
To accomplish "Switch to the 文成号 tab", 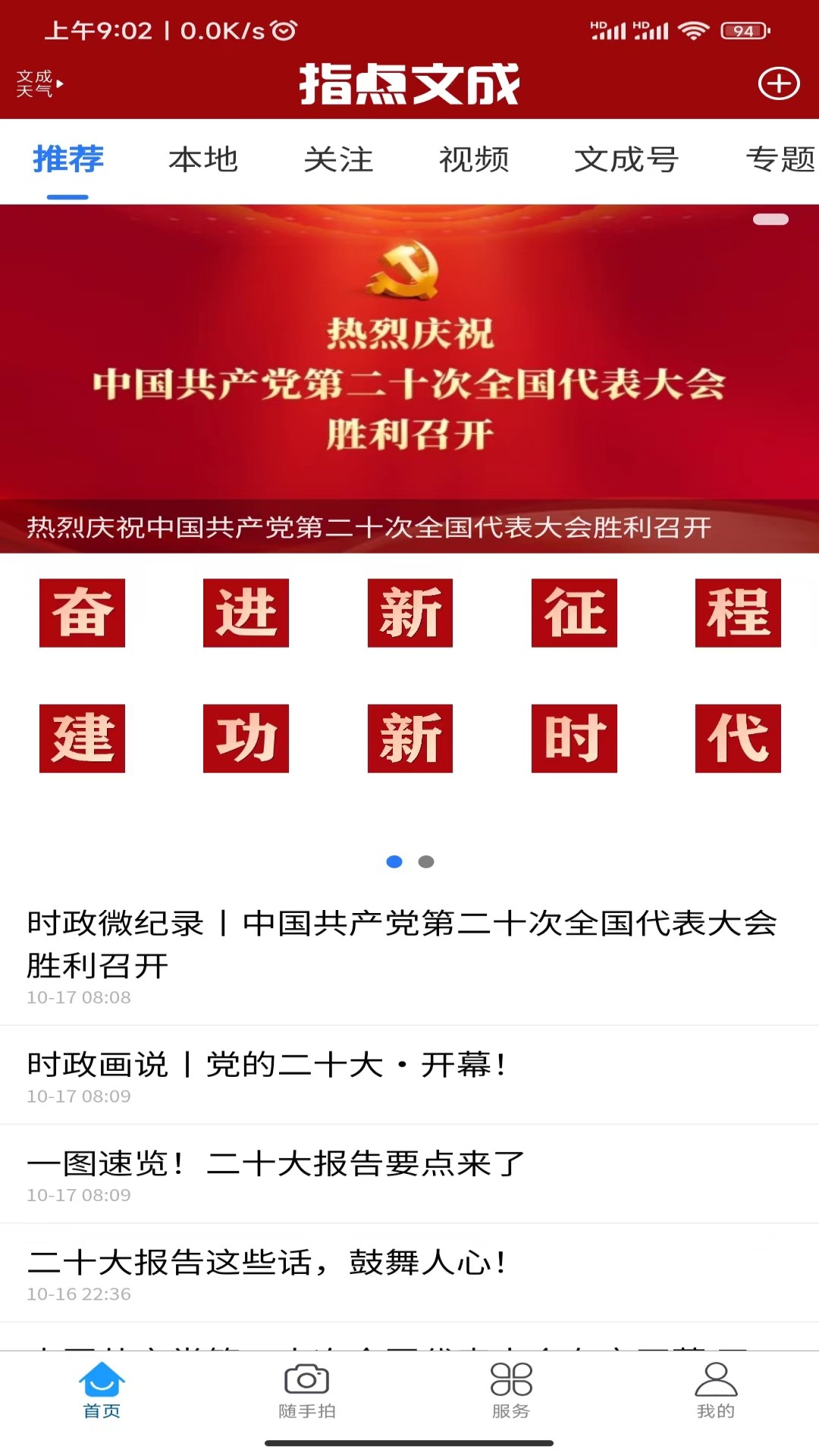I will tap(626, 161).
